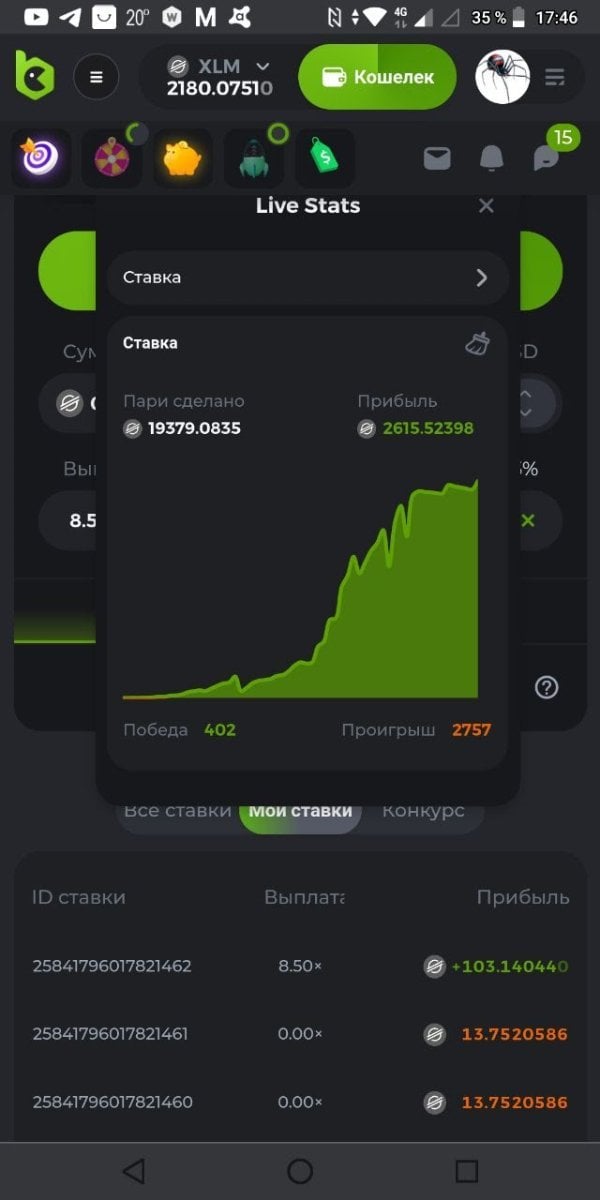Screen dimensions: 600x1200
Task: Open the green price tag promo icon
Action: pos(324,158)
